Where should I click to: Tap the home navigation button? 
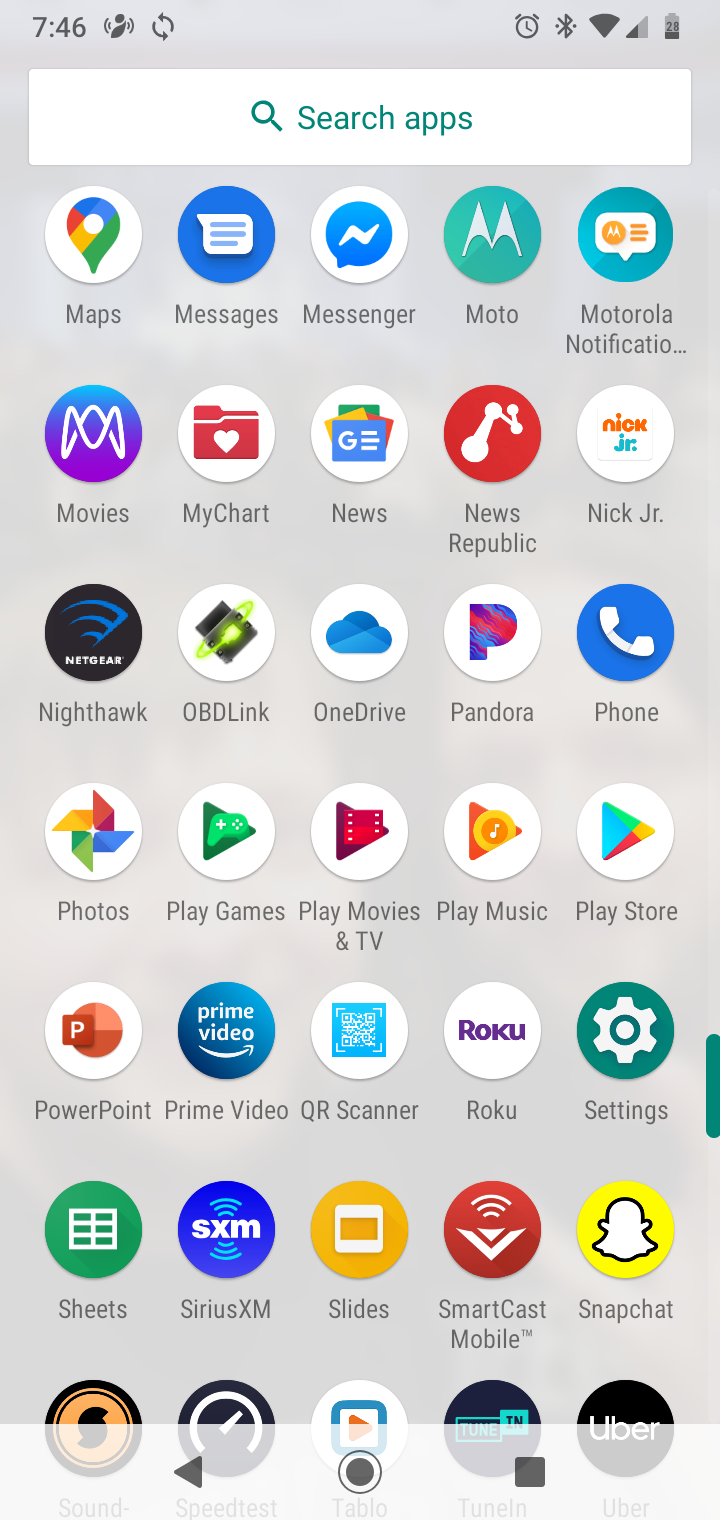(360, 1471)
